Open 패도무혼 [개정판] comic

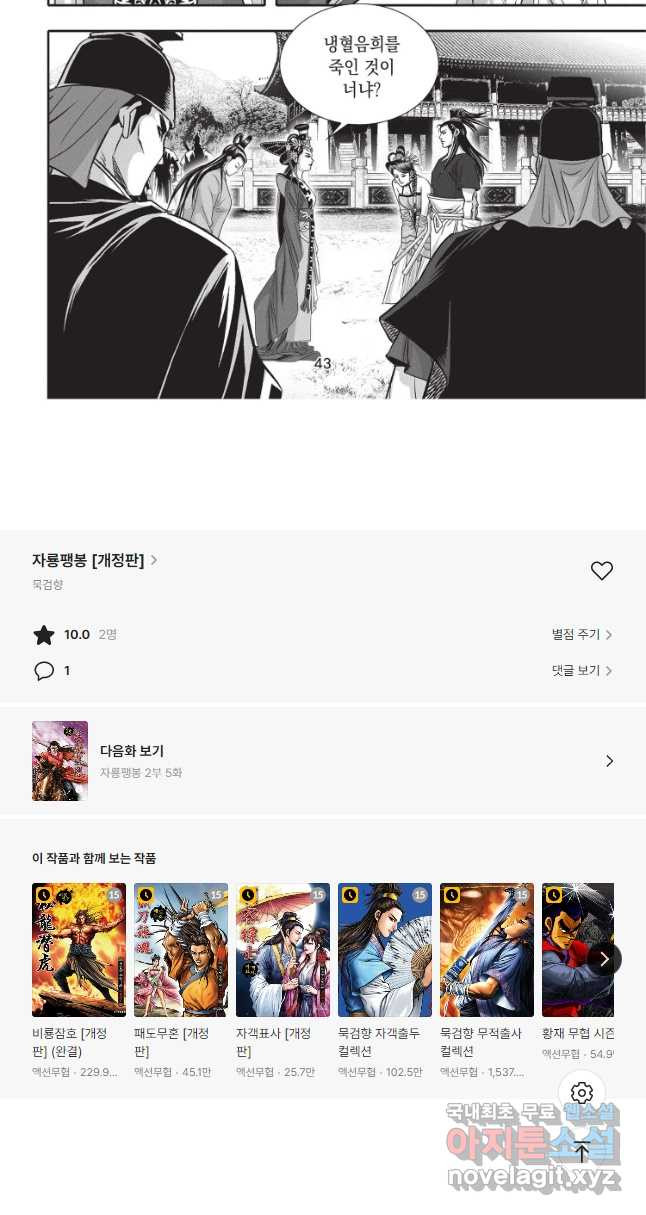pyautogui.click(x=181, y=950)
